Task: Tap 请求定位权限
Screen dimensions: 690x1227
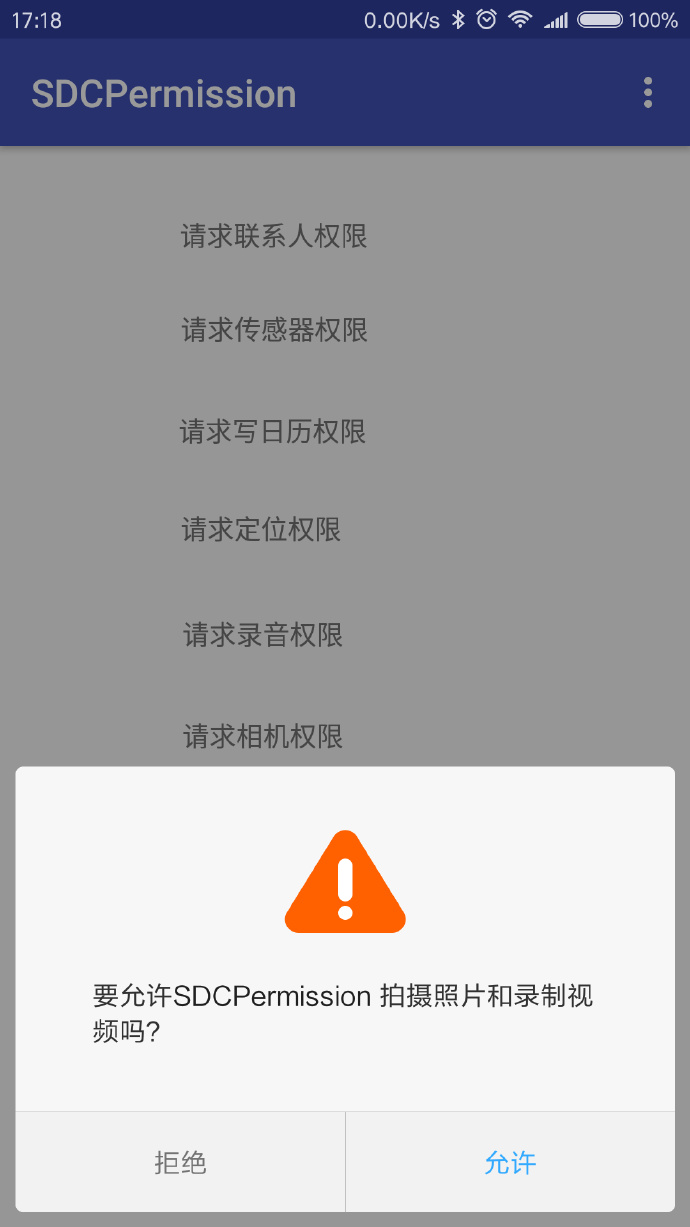Action: (261, 529)
